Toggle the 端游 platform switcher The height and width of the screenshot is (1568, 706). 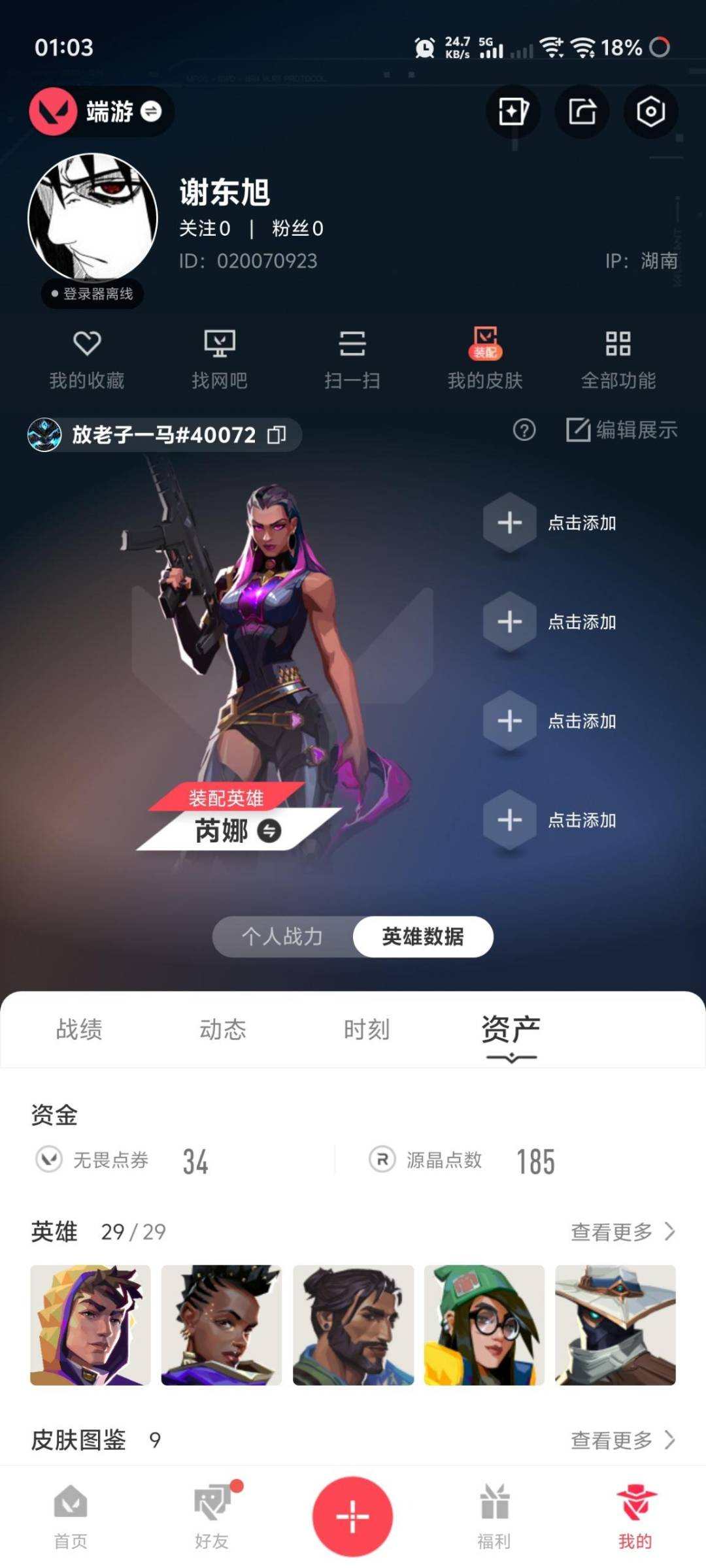[x=152, y=112]
